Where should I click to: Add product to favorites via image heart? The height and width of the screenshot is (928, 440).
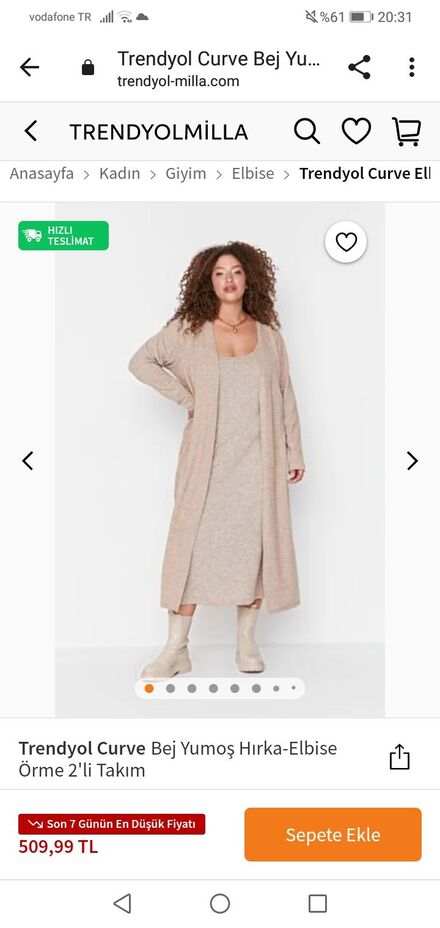346,242
